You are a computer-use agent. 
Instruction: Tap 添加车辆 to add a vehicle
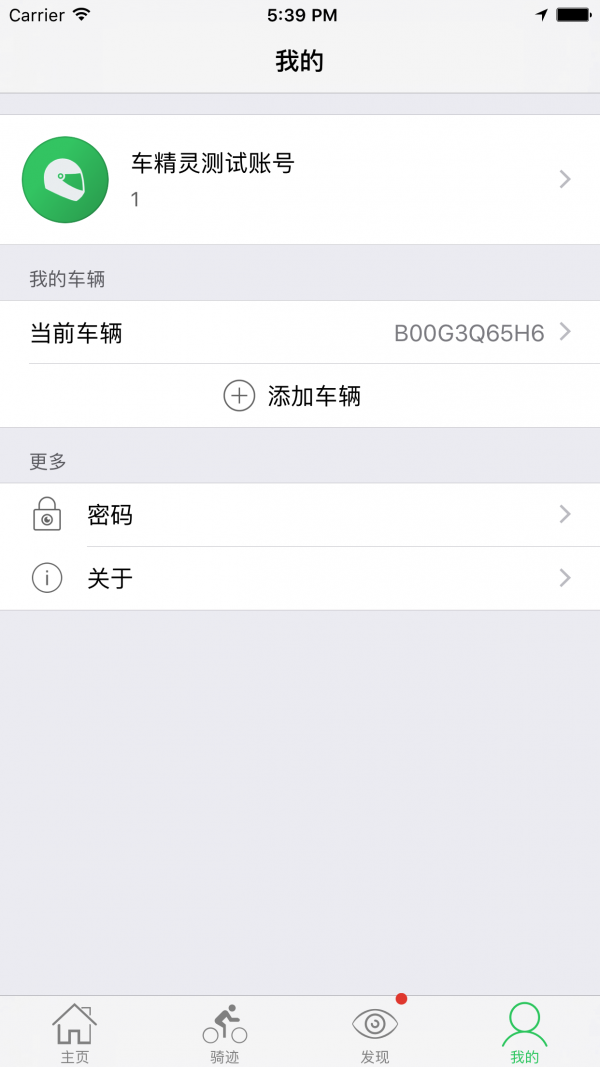(300, 396)
